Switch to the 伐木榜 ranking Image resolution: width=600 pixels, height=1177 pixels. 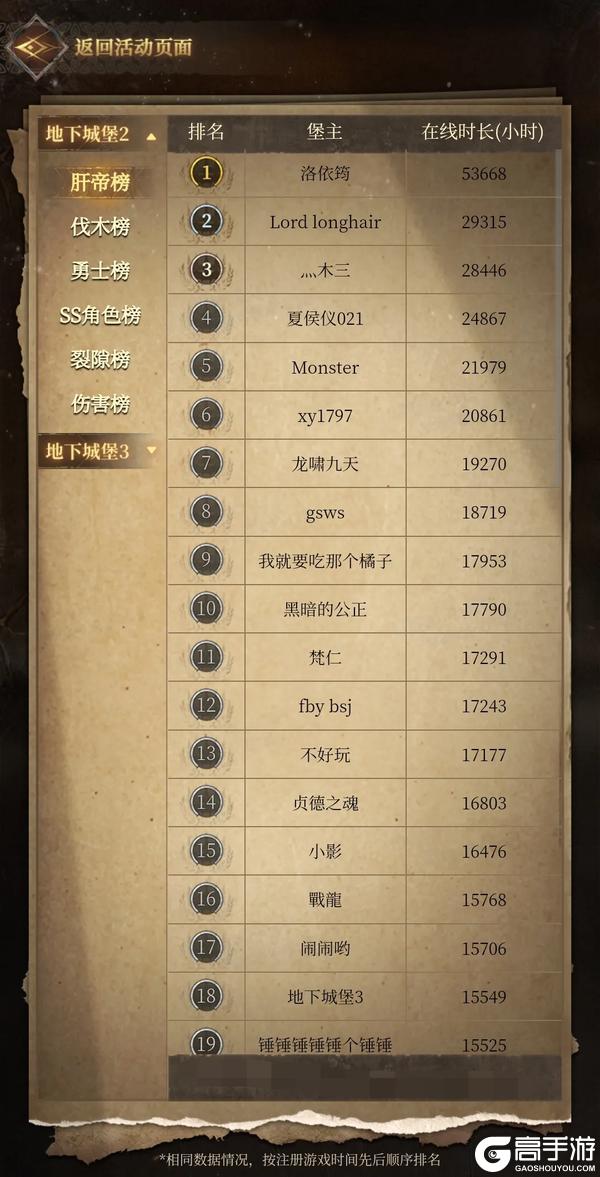point(100,227)
